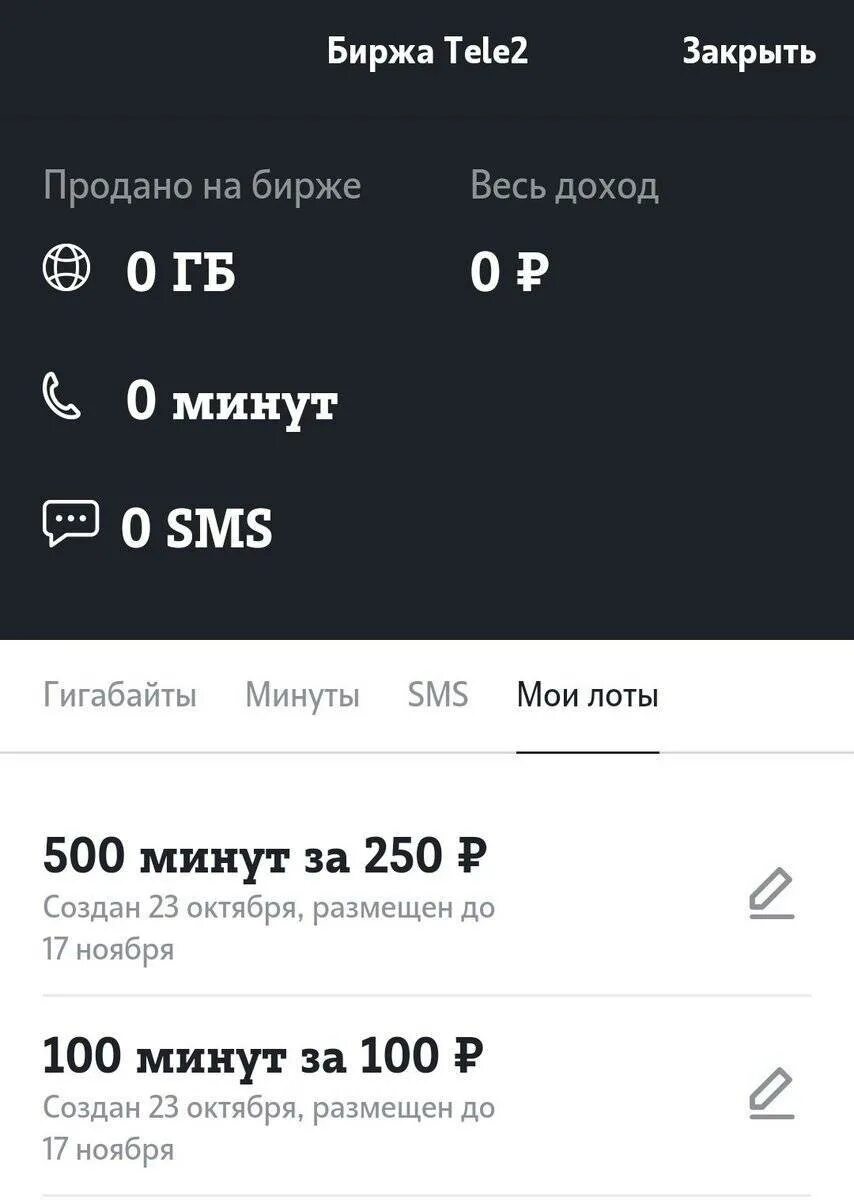This screenshot has height=1200, width=854.
Task: Switch to the Гигабайты tab
Action: point(120,695)
